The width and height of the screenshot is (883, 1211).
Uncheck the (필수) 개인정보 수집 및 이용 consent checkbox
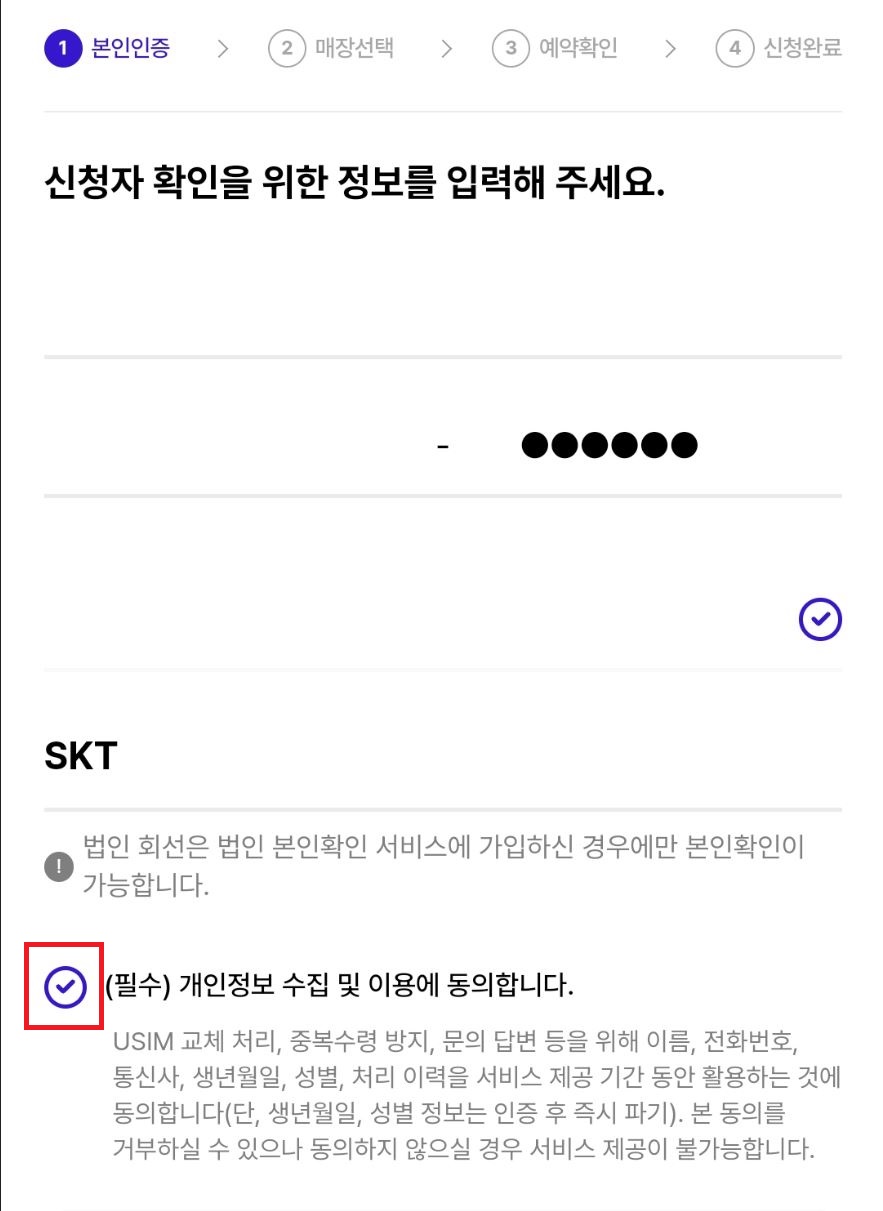65,987
